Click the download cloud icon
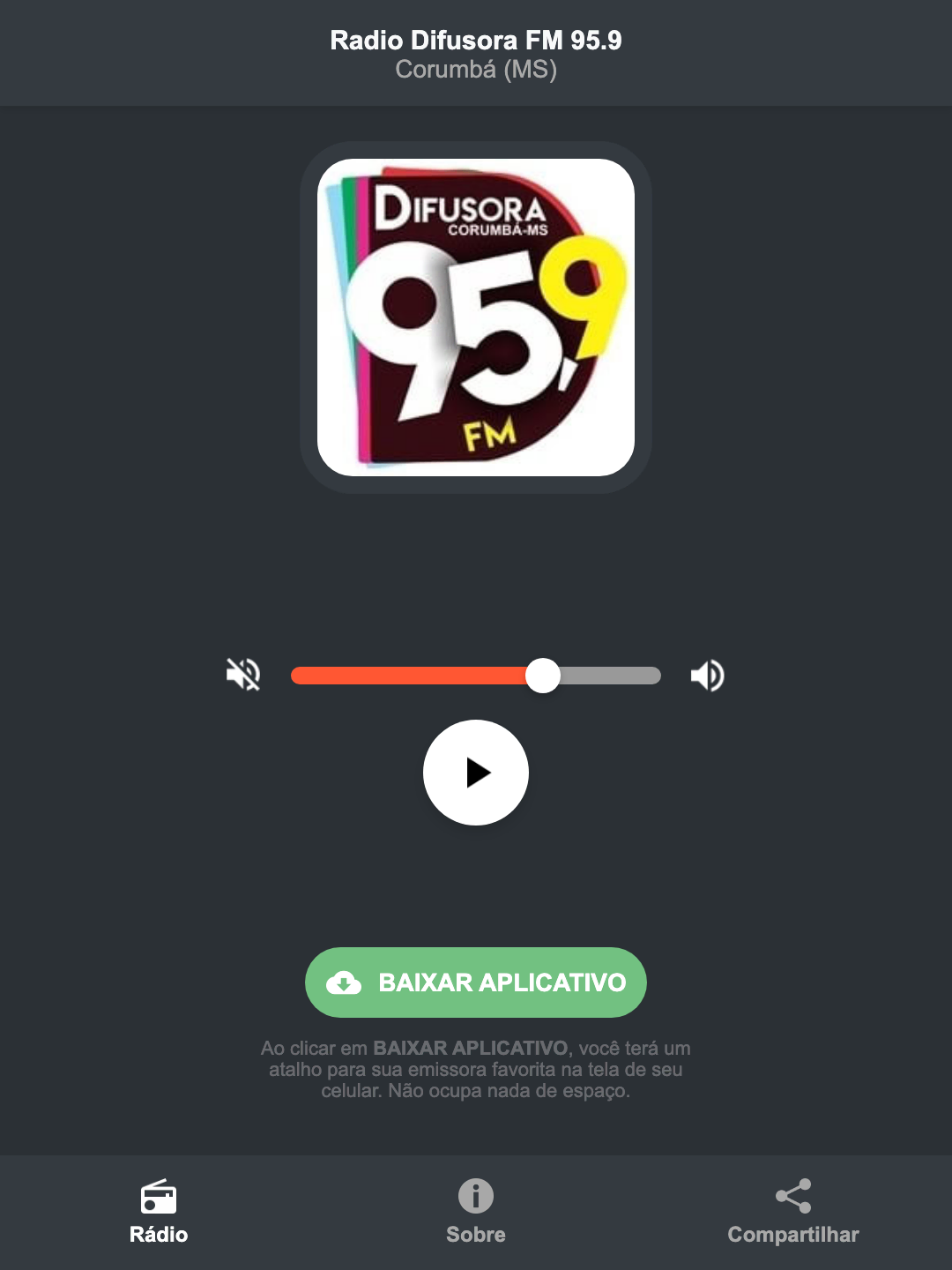This screenshot has height=1270, width=952. click(347, 982)
